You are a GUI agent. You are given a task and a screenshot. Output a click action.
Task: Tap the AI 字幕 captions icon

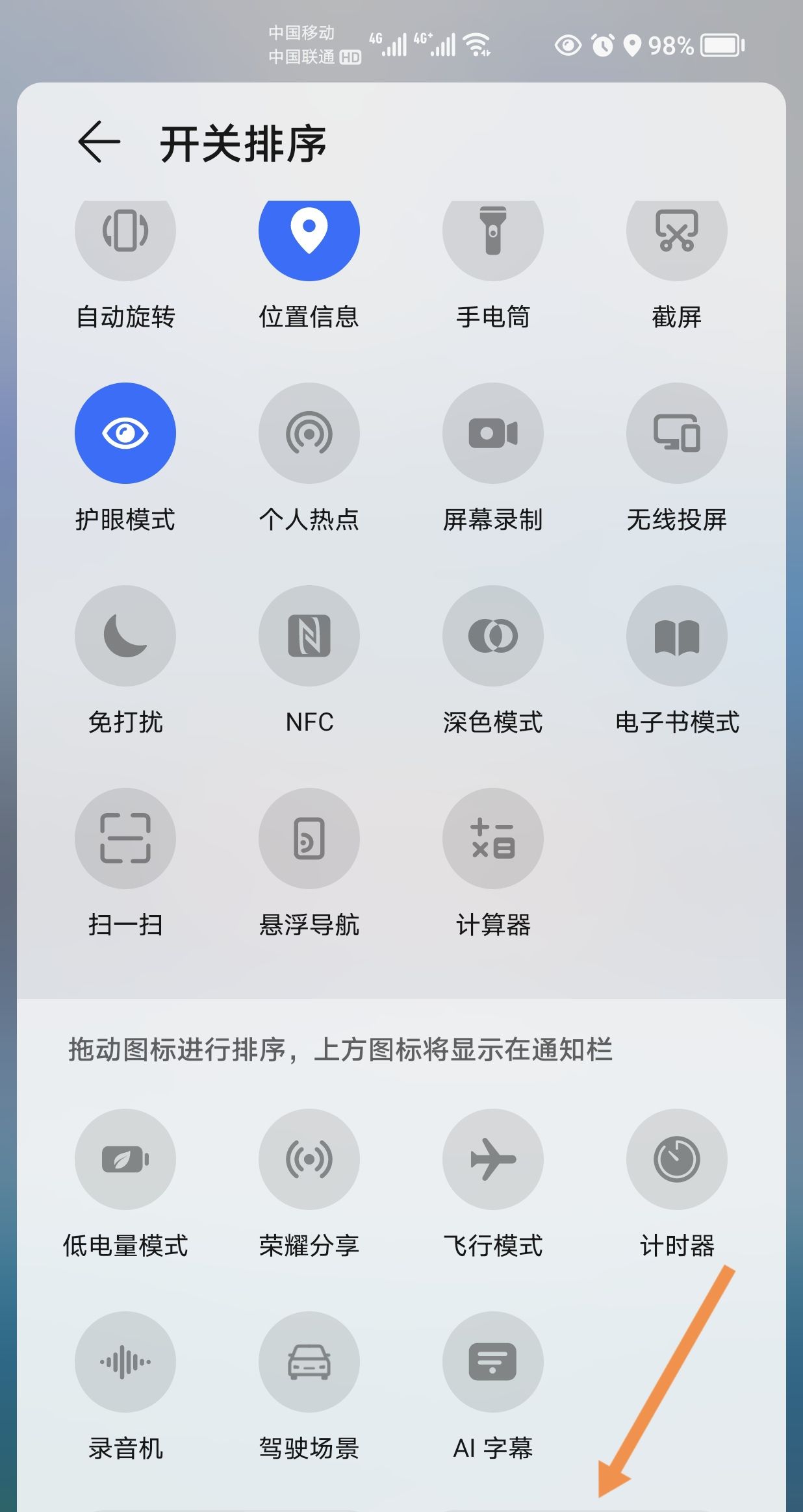(x=493, y=1364)
